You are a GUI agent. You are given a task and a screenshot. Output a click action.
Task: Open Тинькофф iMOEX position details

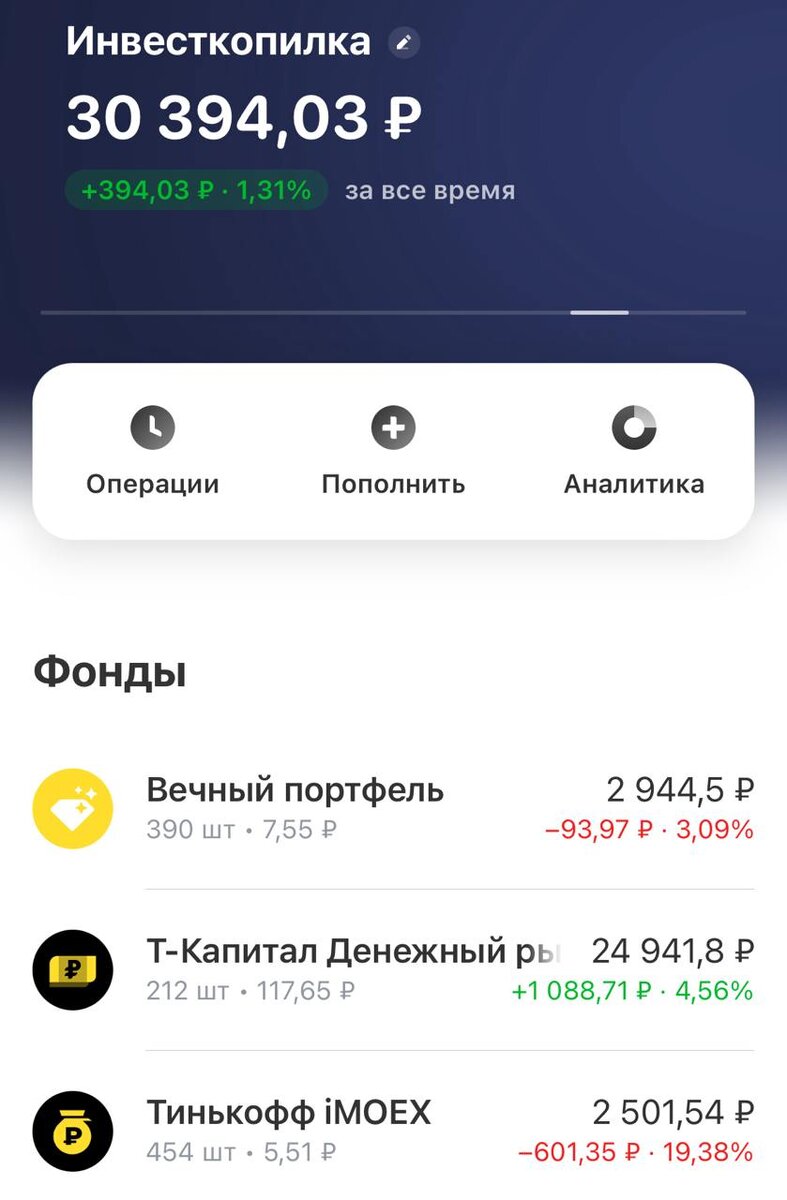(288, 1112)
